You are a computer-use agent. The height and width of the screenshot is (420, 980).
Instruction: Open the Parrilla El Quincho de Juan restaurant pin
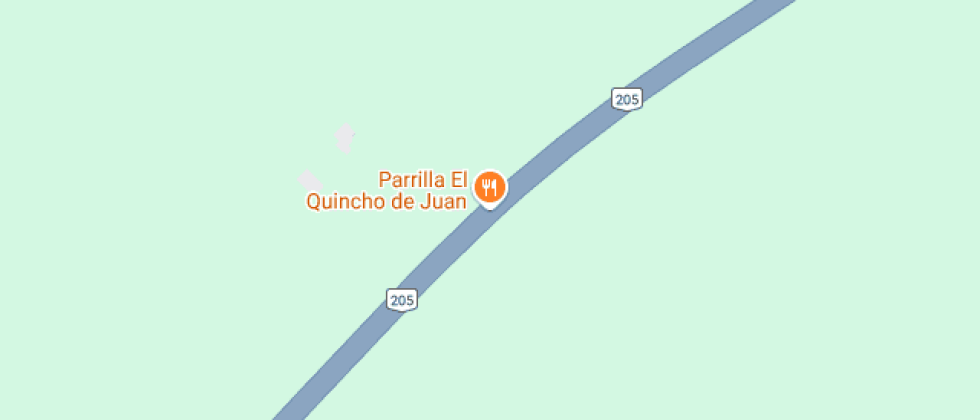tap(489, 186)
